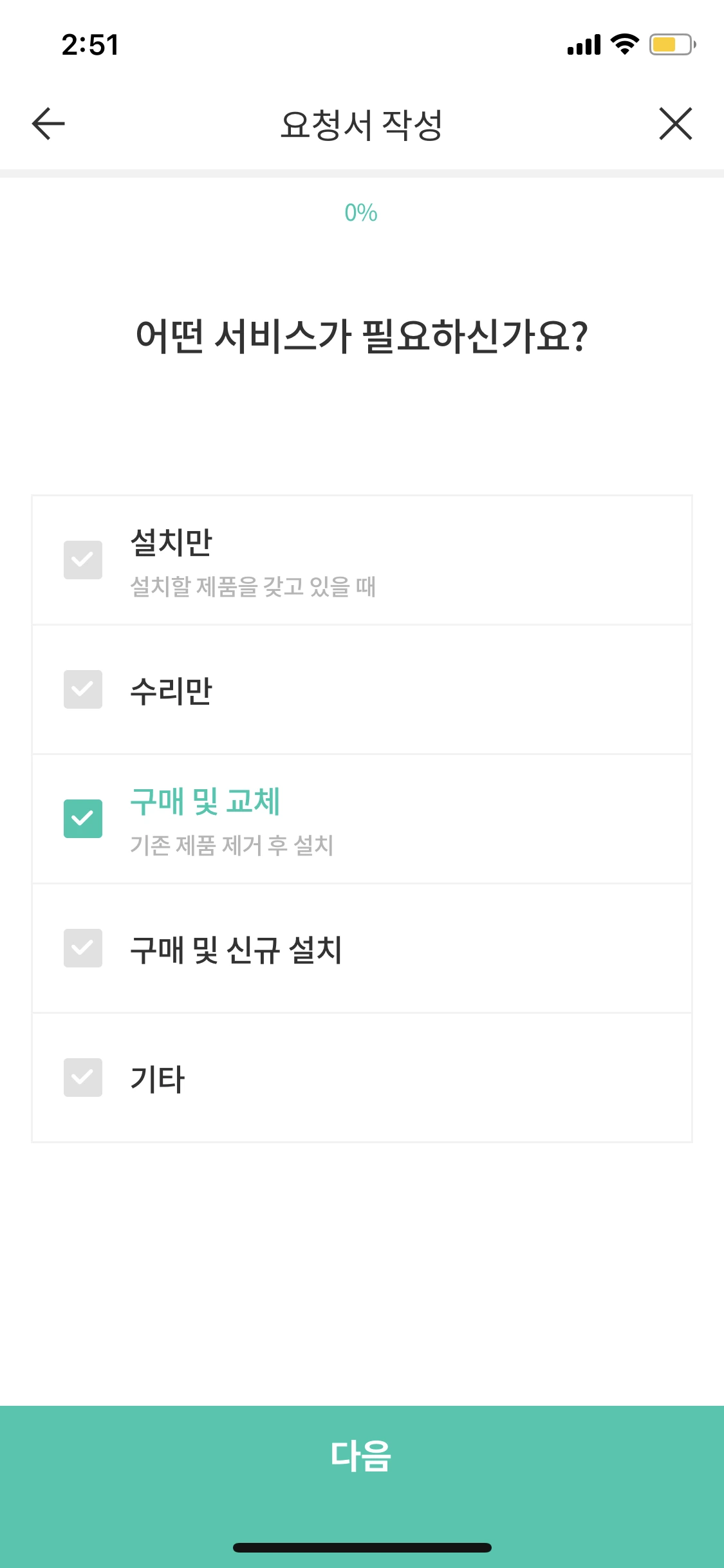Enable 구매 및 신규 설치 option
724x1568 pixels.
(82, 949)
